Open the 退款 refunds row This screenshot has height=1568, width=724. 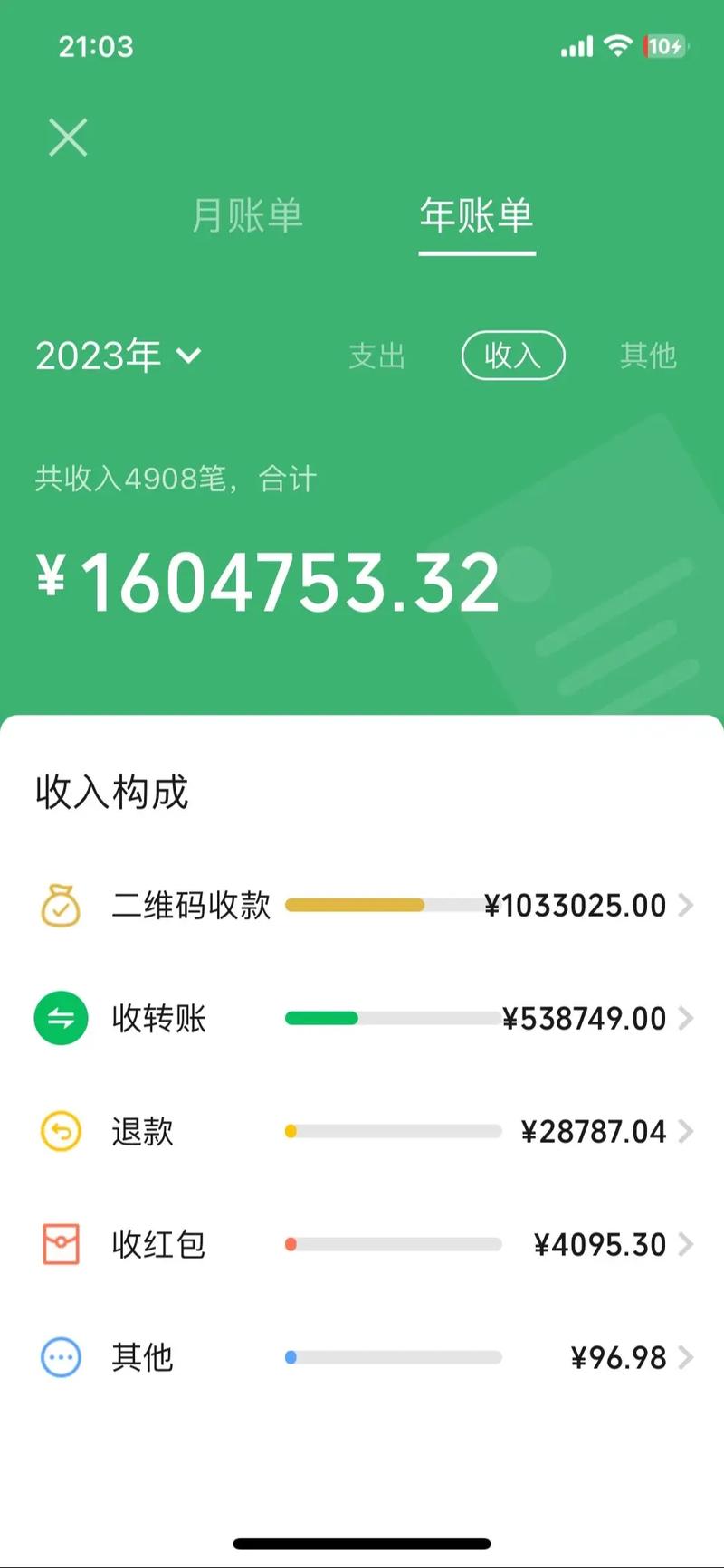[x=362, y=1131]
